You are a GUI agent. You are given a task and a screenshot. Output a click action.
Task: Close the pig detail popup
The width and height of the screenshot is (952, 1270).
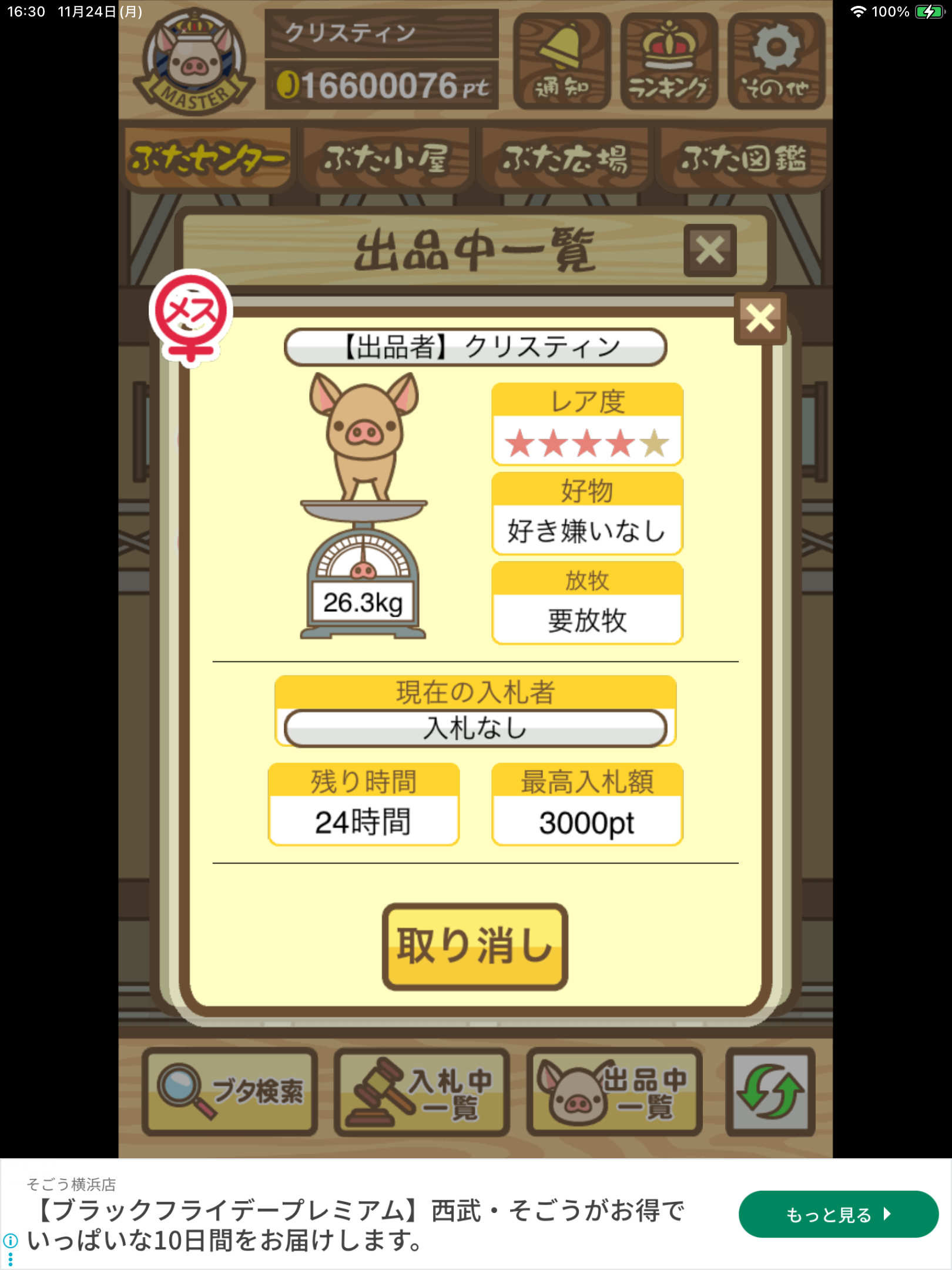pyautogui.click(x=760, y=318)
